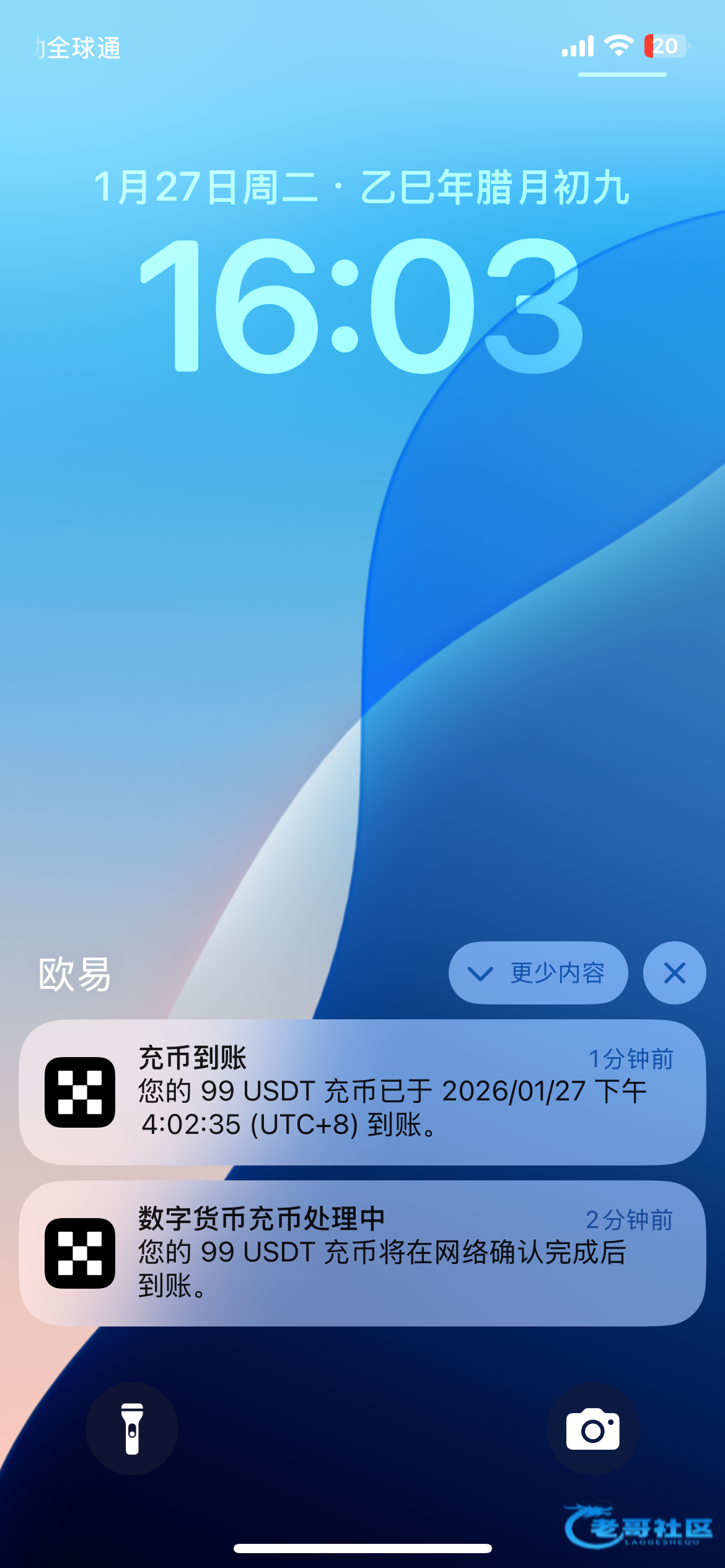
Task: Collapse notifications with 更少内容 button
Action: (x=538, y=973)
